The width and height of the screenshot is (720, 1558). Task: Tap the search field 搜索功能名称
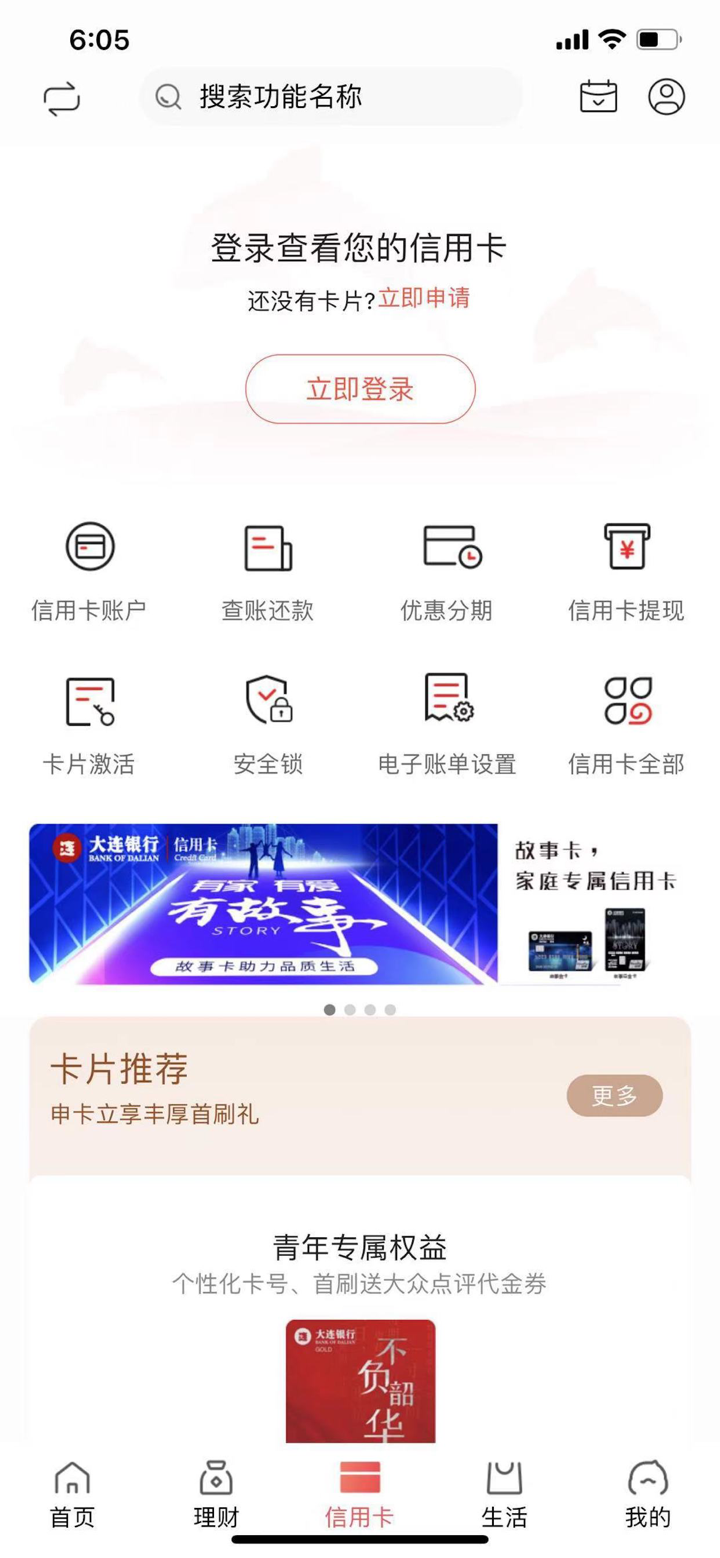pyautogui.click(x=330, y=96)
